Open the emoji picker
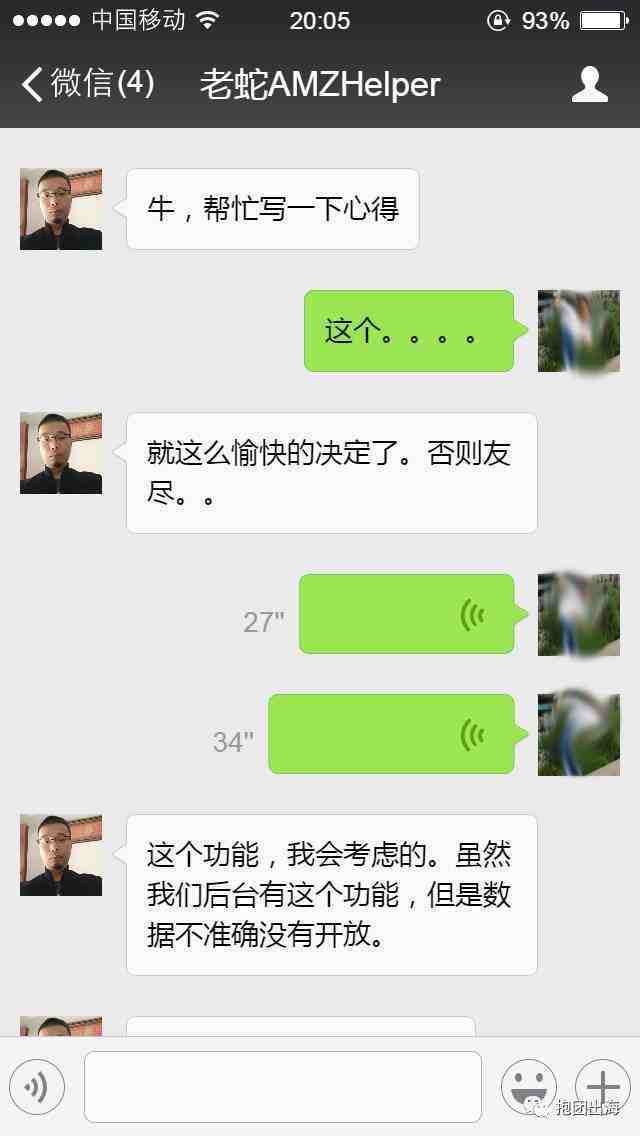This screenshot has height=1136, width=640. tap(528, 1087)
